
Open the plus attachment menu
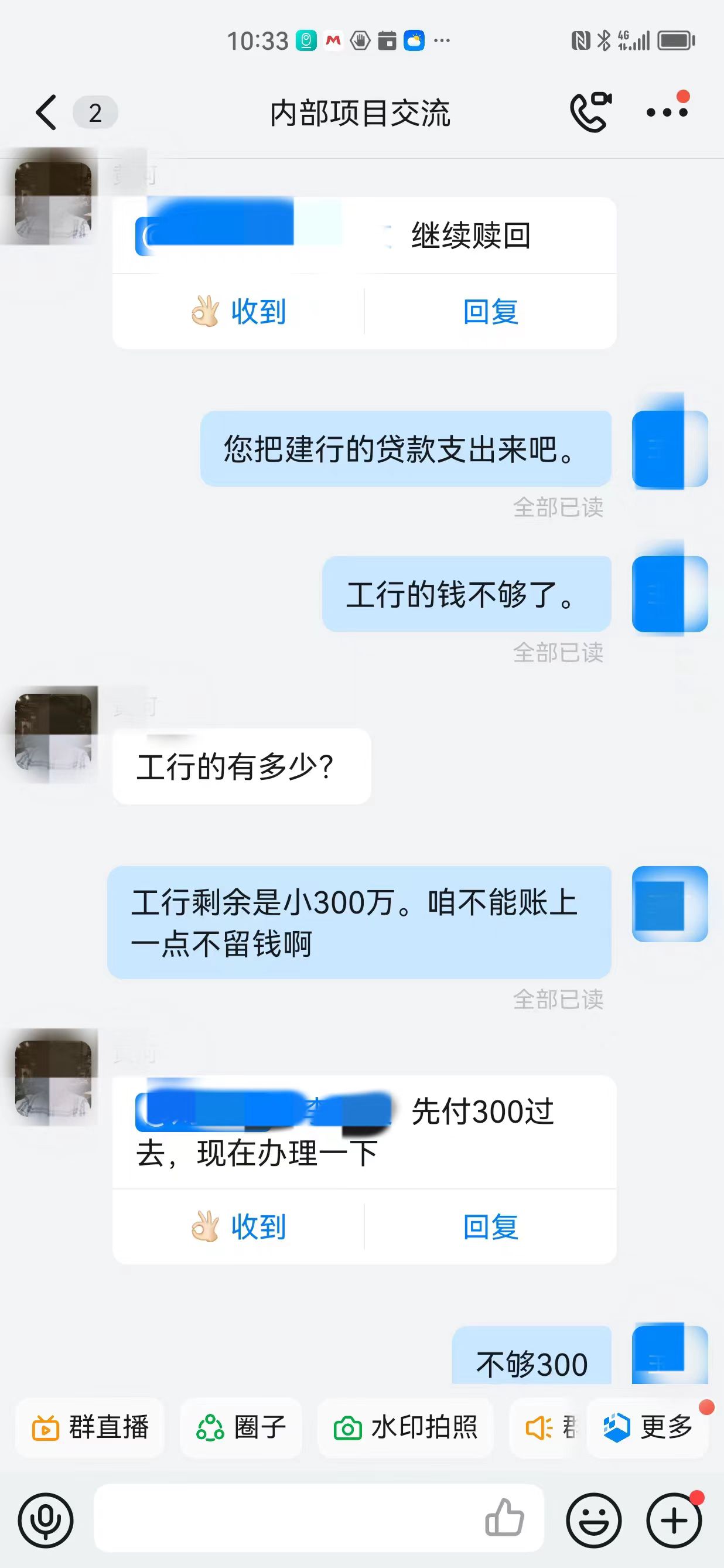674,1521
